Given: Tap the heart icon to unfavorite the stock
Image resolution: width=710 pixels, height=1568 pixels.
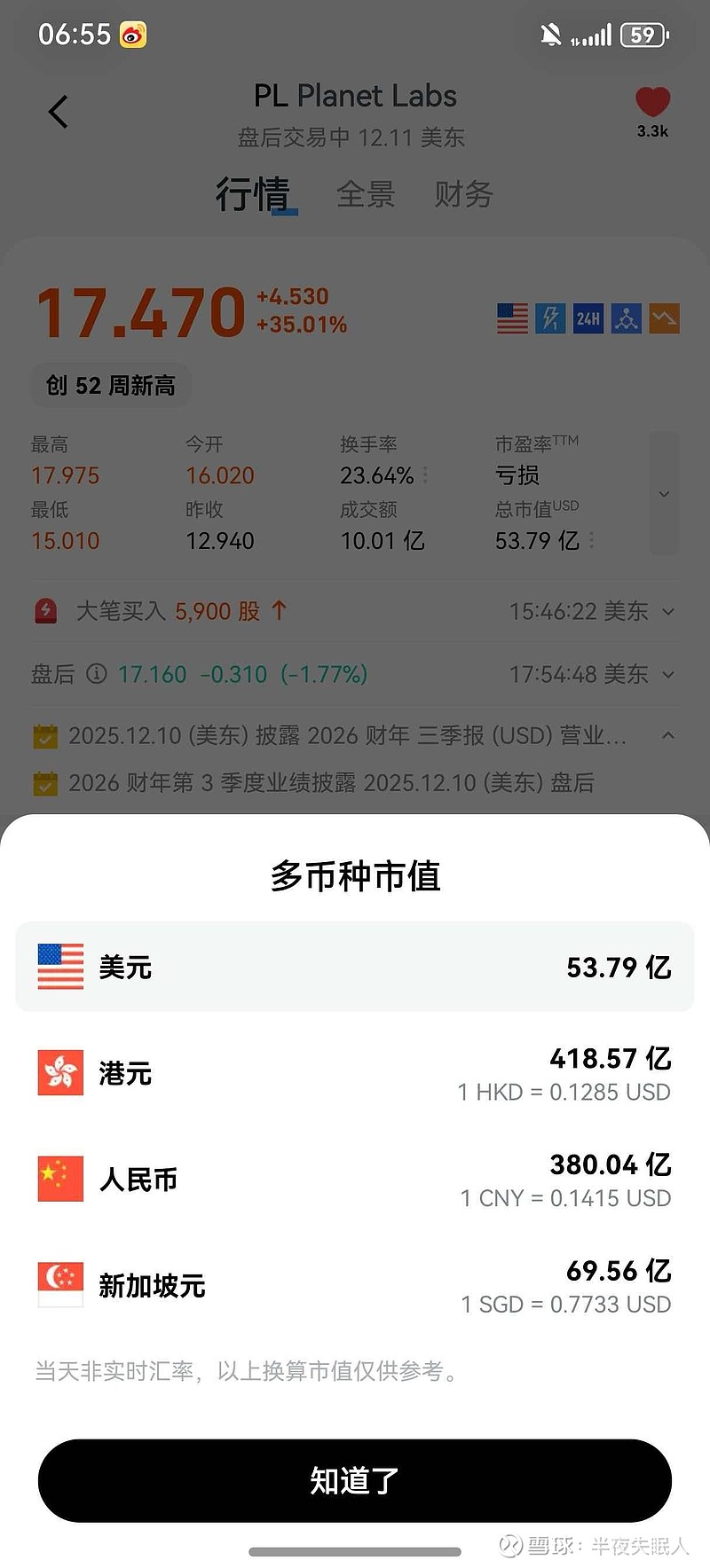Looking at the screenshot, I should point(652,104).
